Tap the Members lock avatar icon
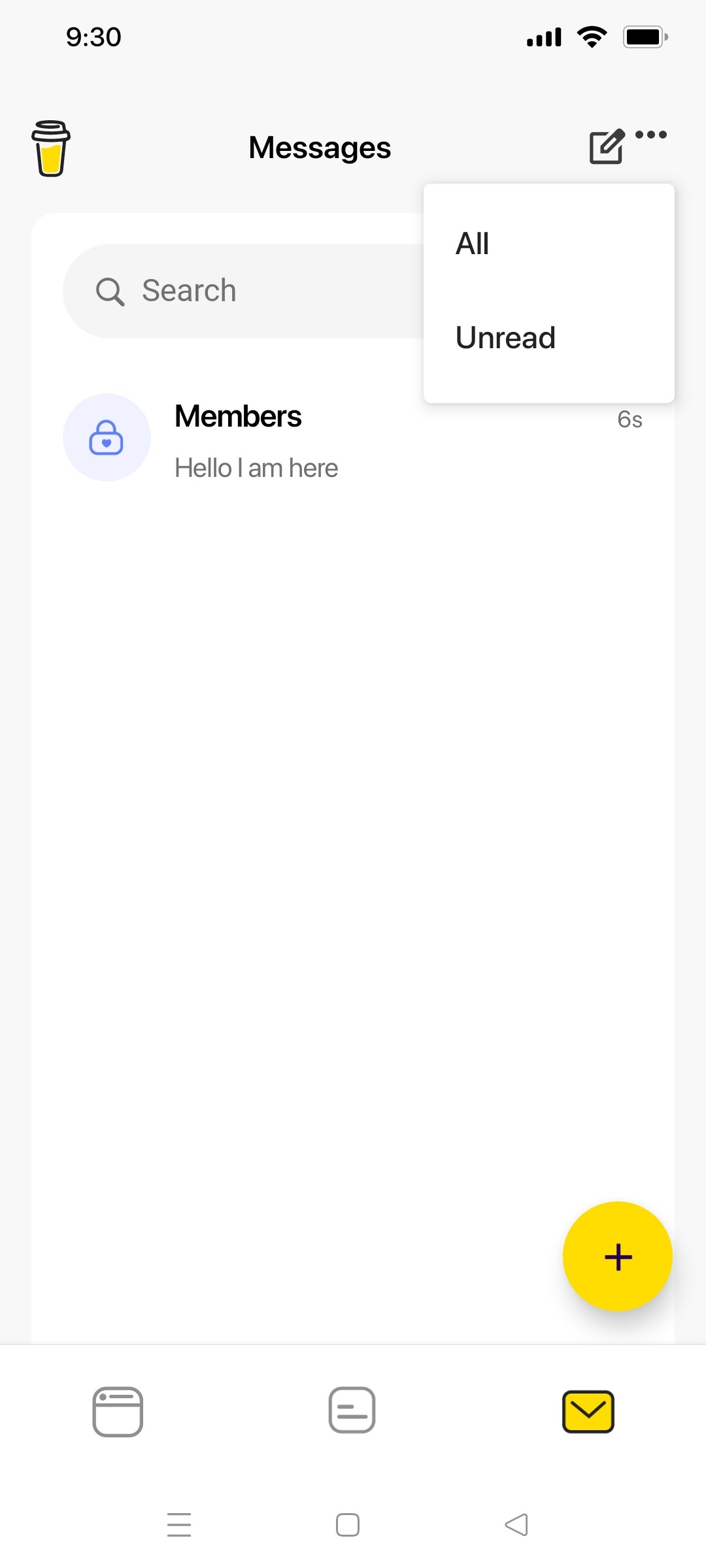Screen dimensions: 706x1568 pos(107,438)
